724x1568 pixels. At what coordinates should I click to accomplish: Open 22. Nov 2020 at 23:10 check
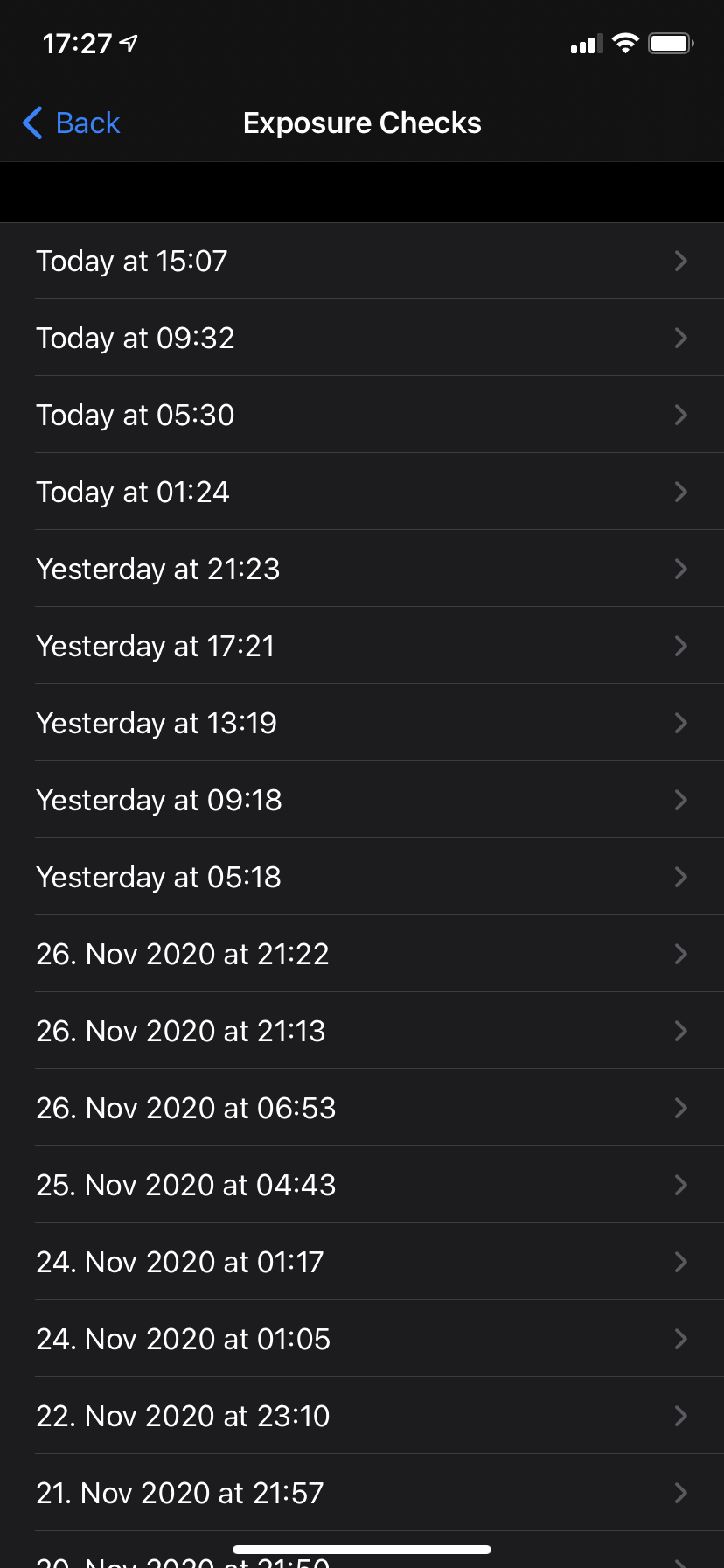(x=362, y=1416)
